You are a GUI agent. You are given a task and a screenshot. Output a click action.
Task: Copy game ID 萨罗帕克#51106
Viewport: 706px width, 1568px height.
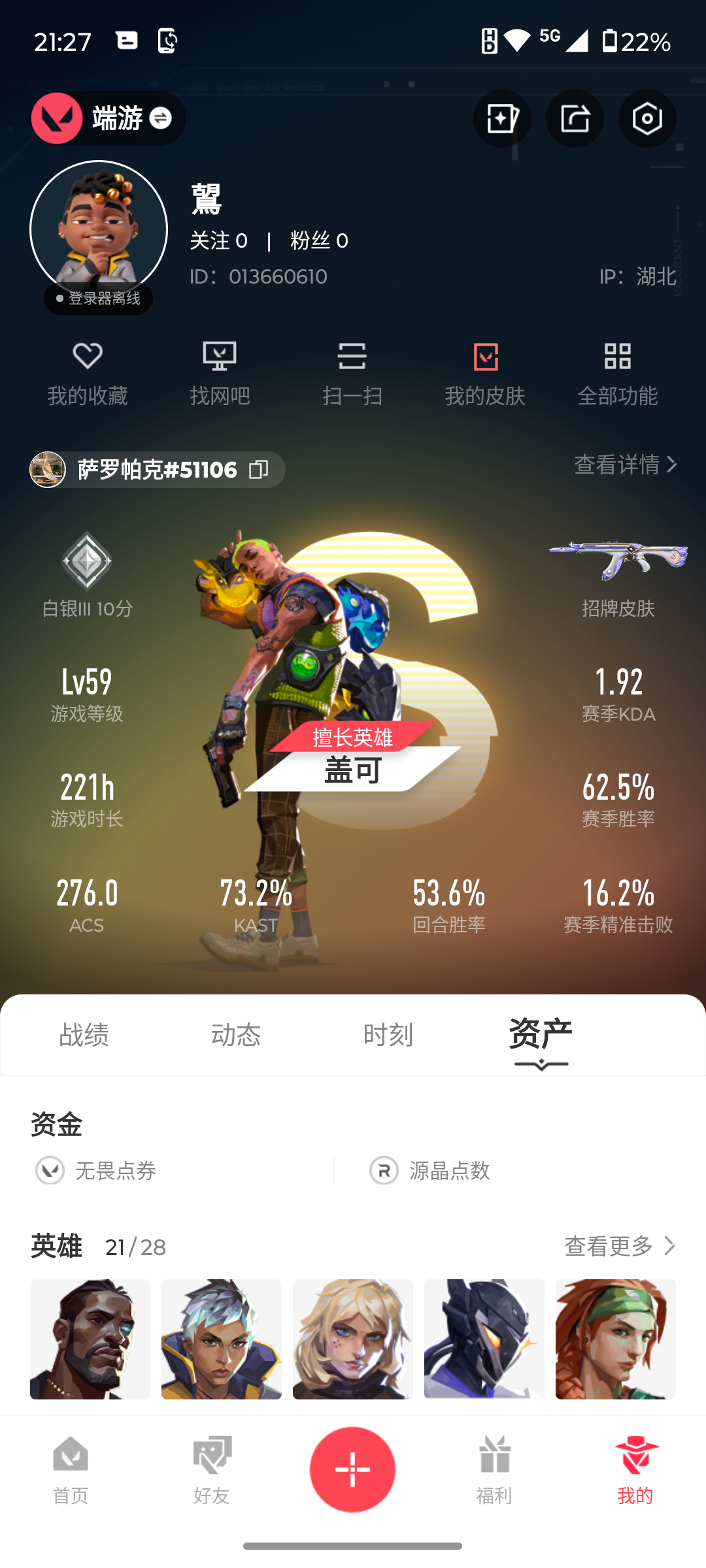click(x=259, y=469)
